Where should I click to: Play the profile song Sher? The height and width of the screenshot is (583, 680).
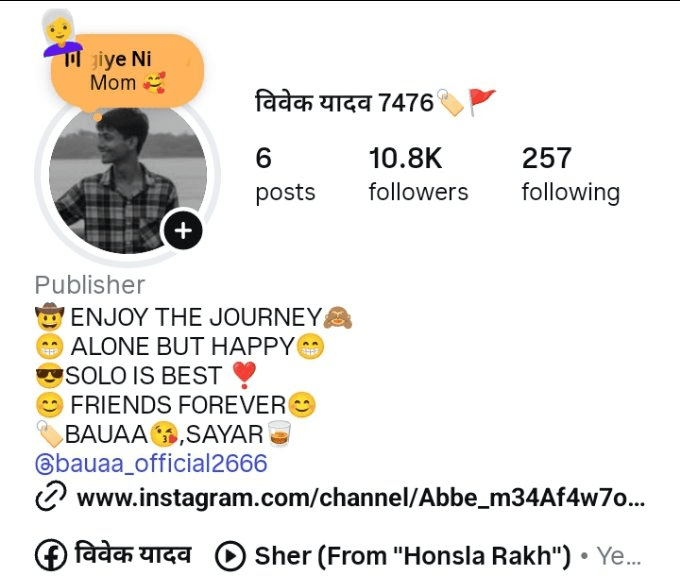click(410, 555)
